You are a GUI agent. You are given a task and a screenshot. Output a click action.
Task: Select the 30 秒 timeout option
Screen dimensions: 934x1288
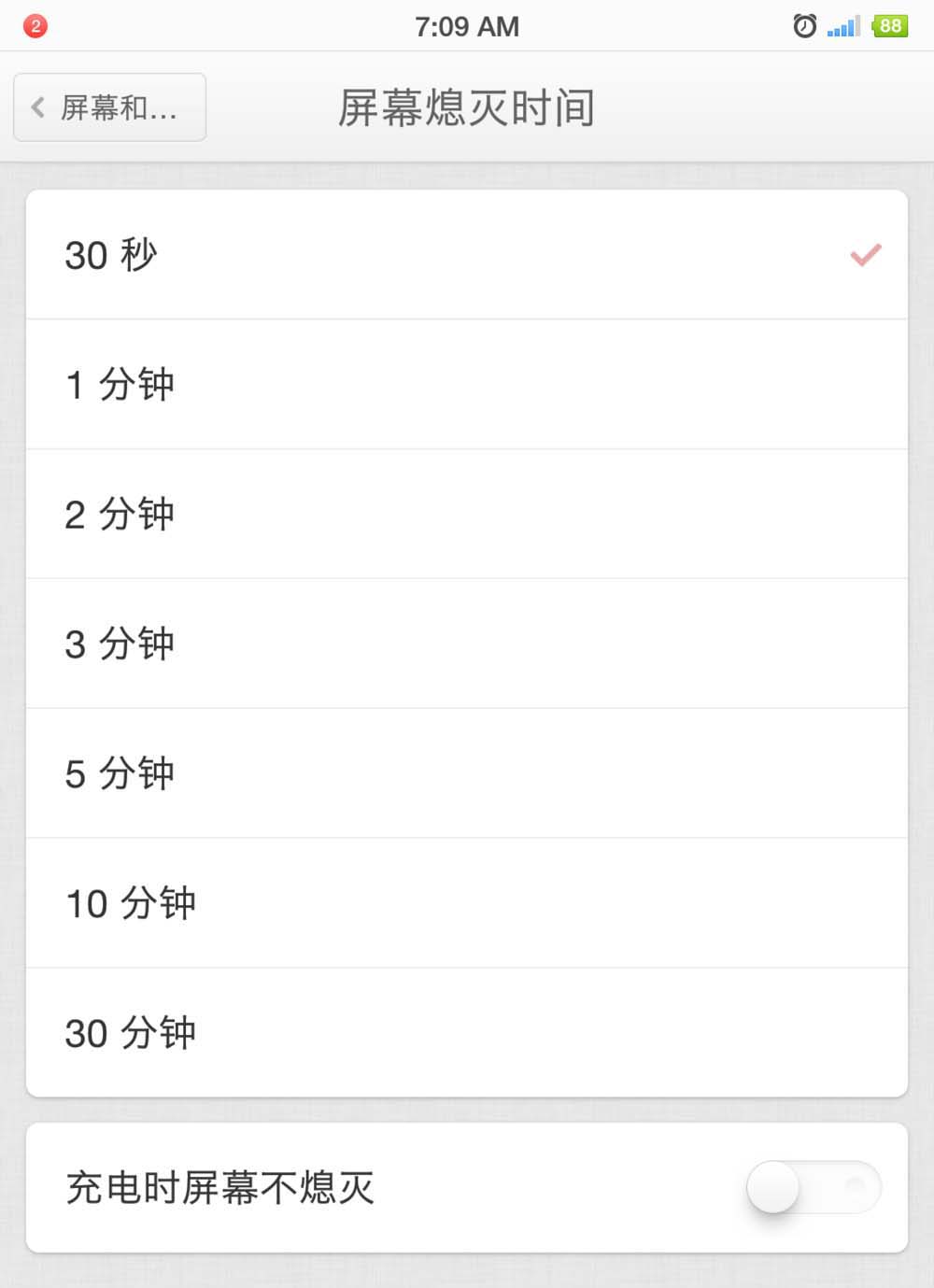(x=467, y=255)
